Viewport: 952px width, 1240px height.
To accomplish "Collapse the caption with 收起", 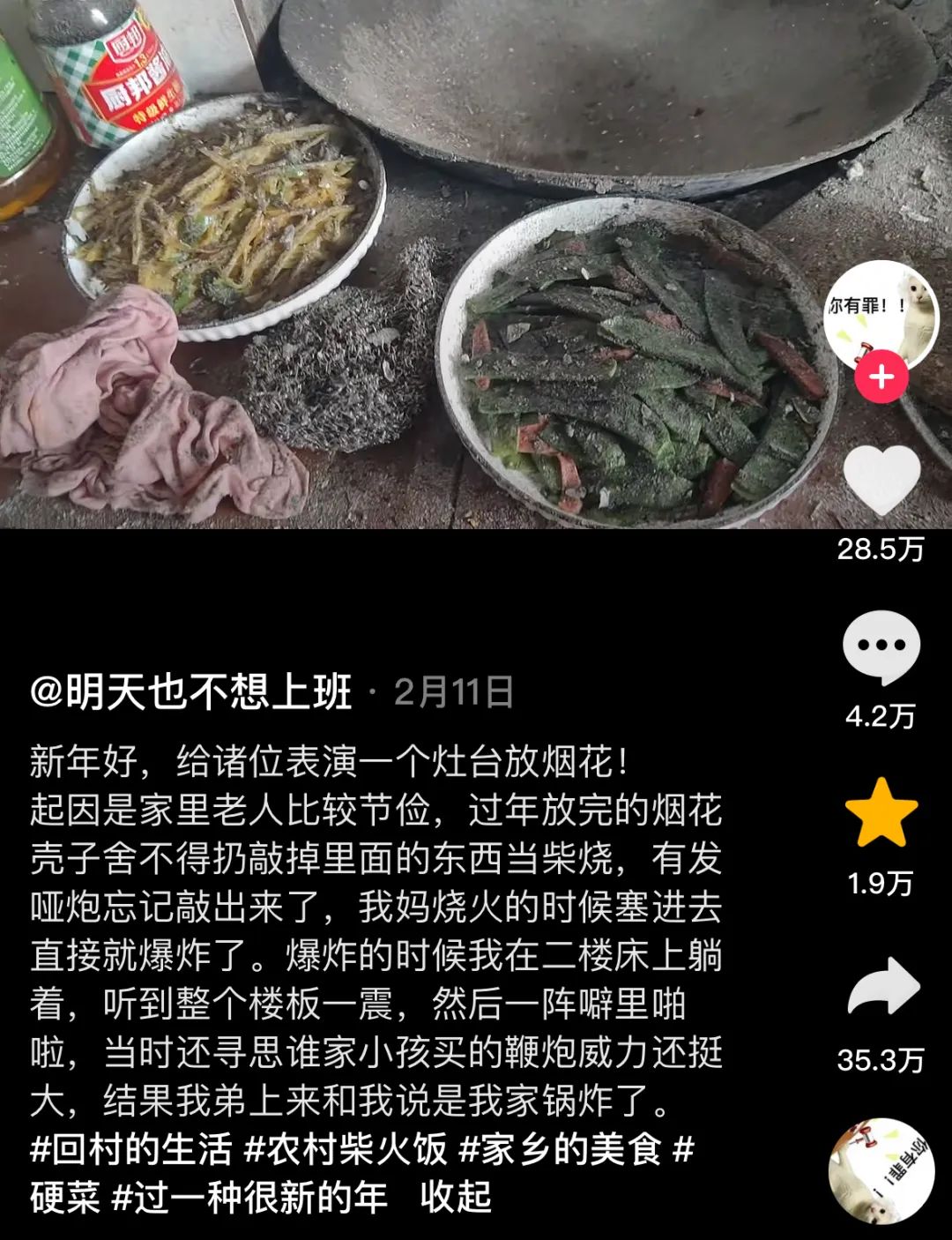I will (456, 1198).
